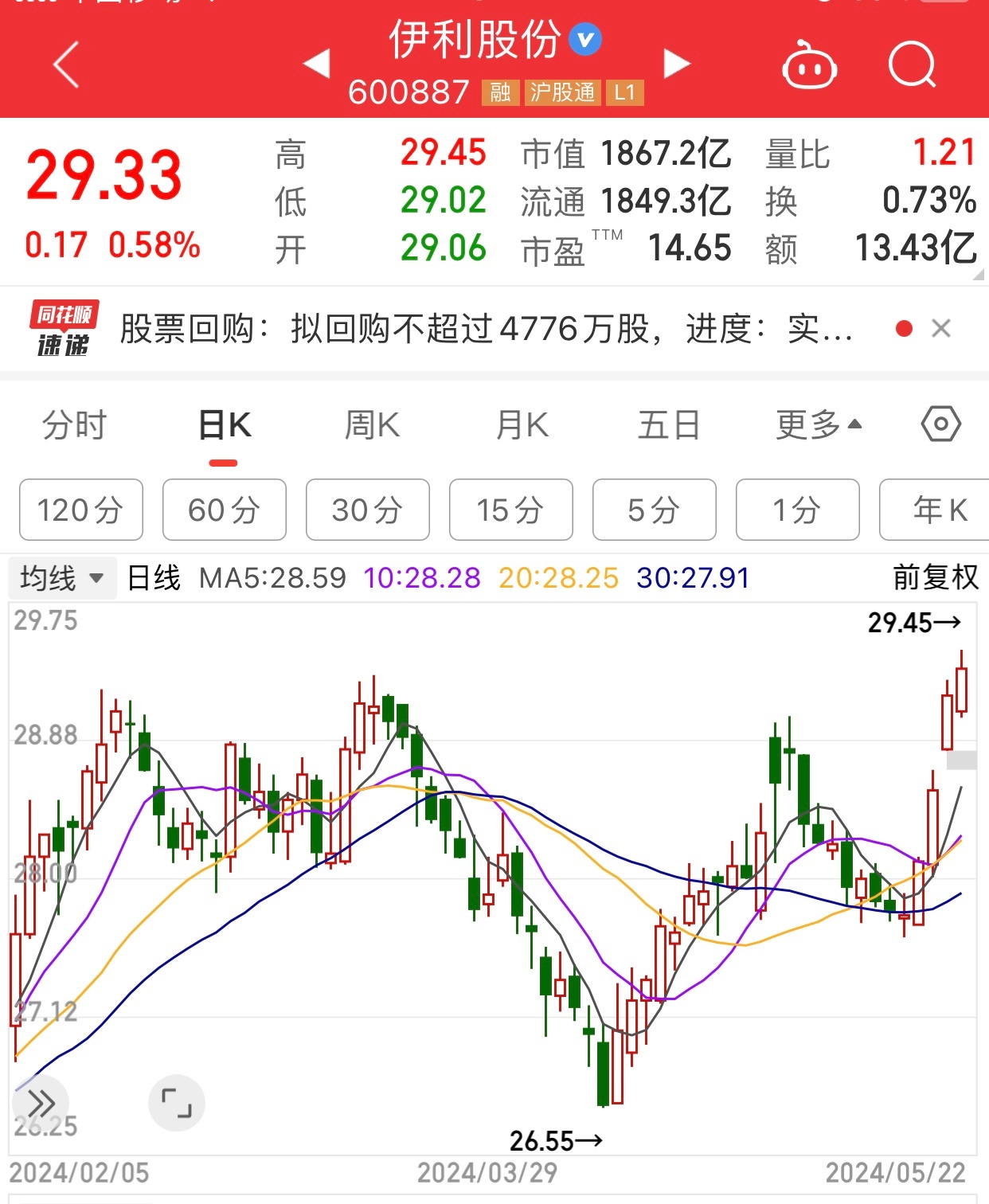
Task: Select the 周K tab
Action: tap(372, 425)
